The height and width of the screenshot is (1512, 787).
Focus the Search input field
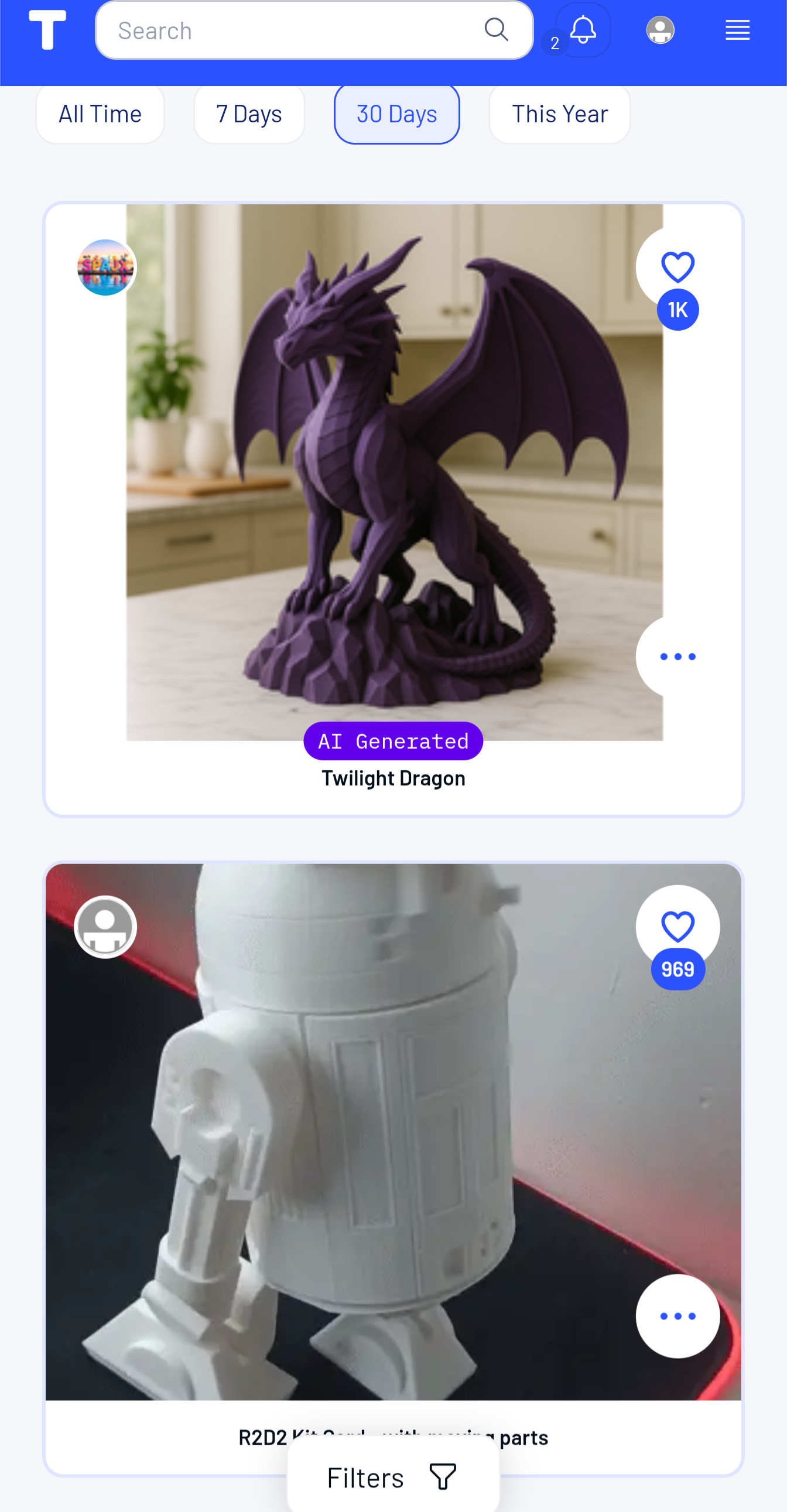(x=314, y=30)
